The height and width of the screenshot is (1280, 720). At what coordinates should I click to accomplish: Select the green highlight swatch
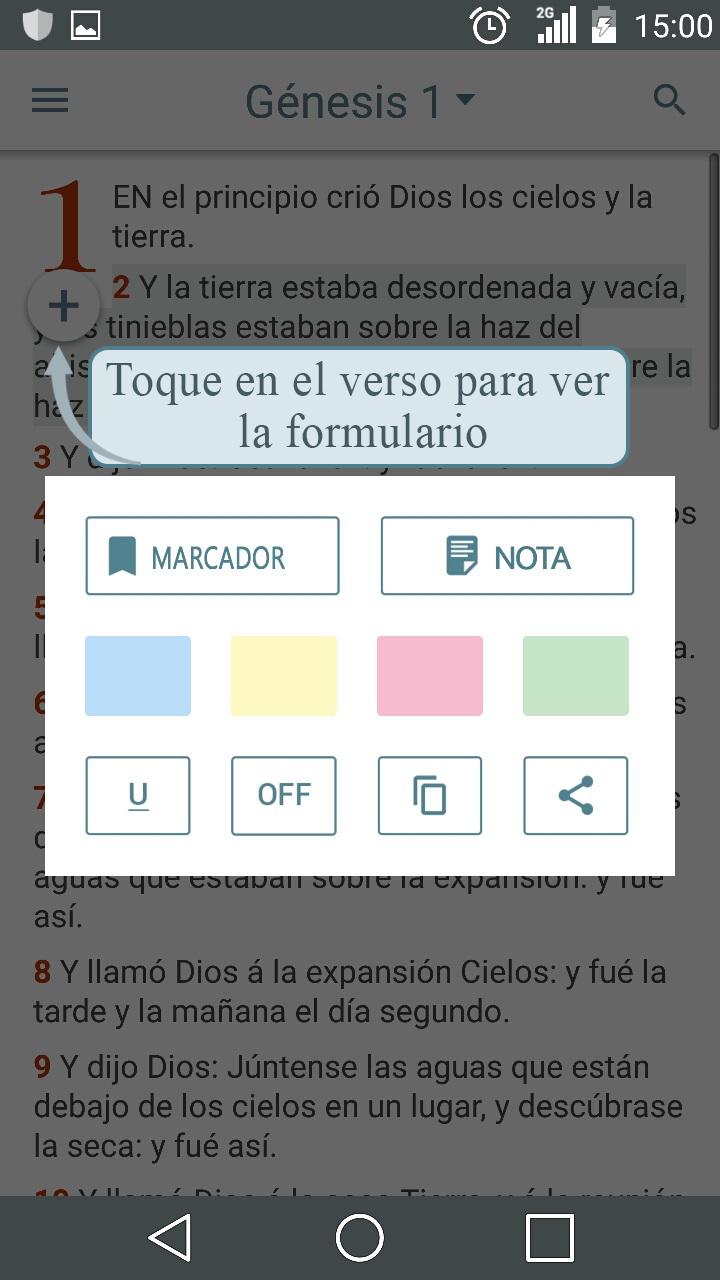coord(575,675)
